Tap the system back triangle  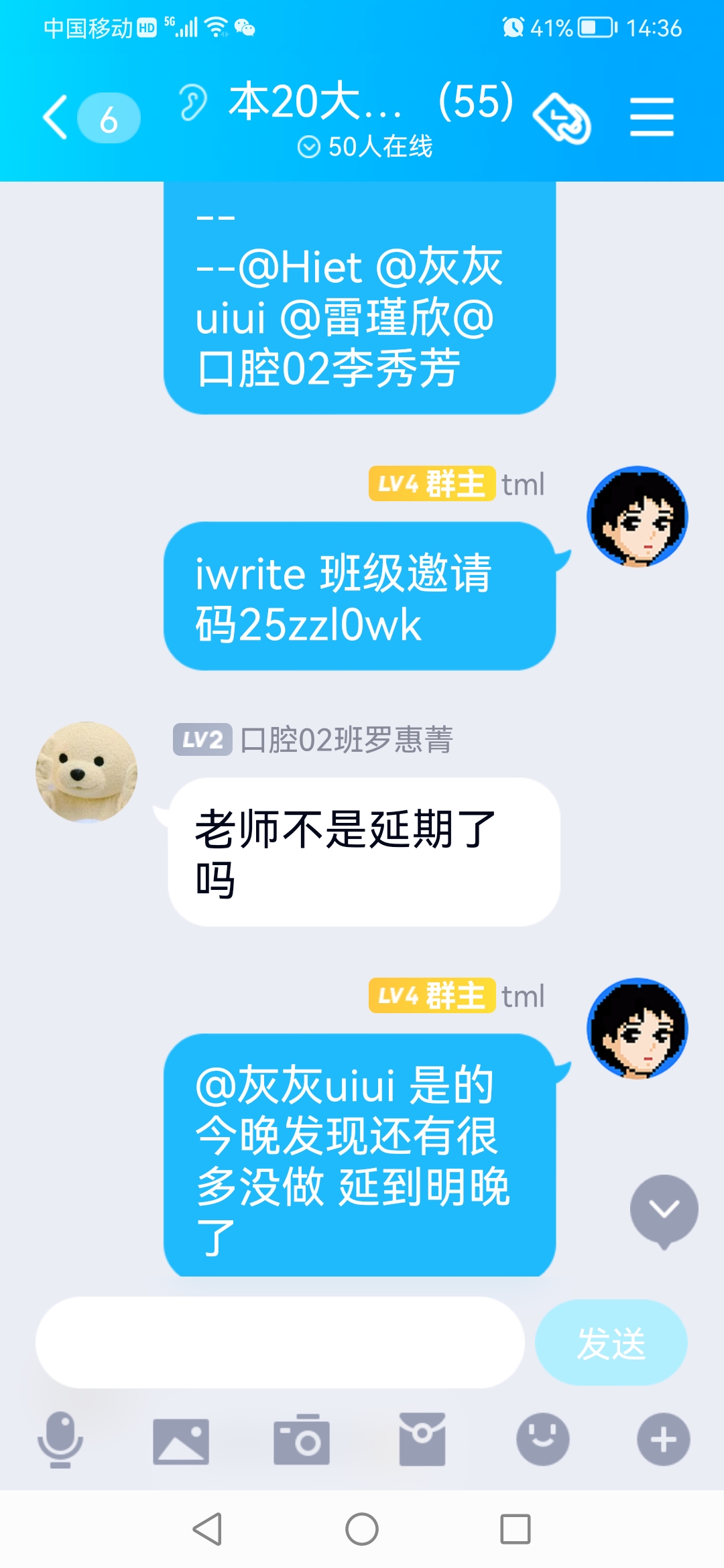tap(208, 1529)
